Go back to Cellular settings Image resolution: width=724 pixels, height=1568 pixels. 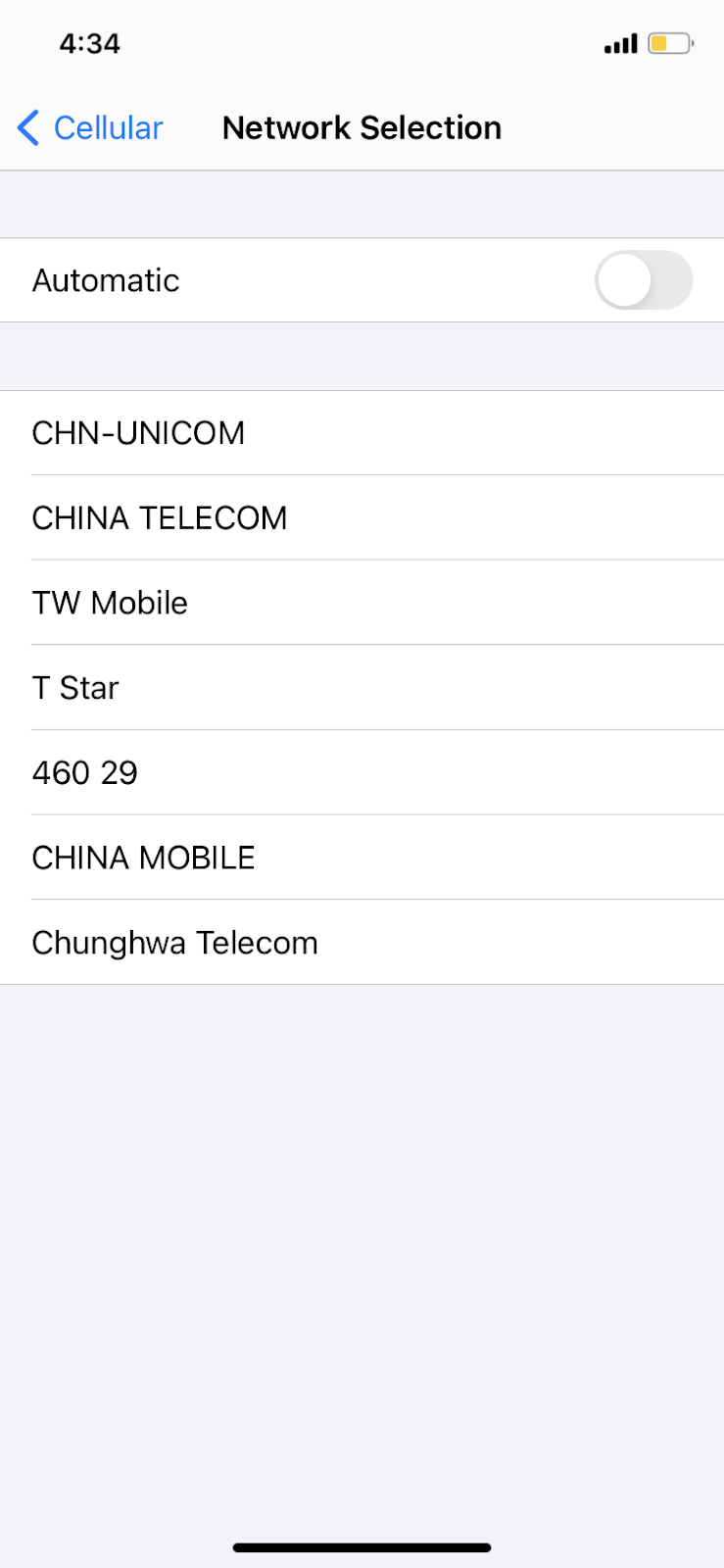point(89,127)
